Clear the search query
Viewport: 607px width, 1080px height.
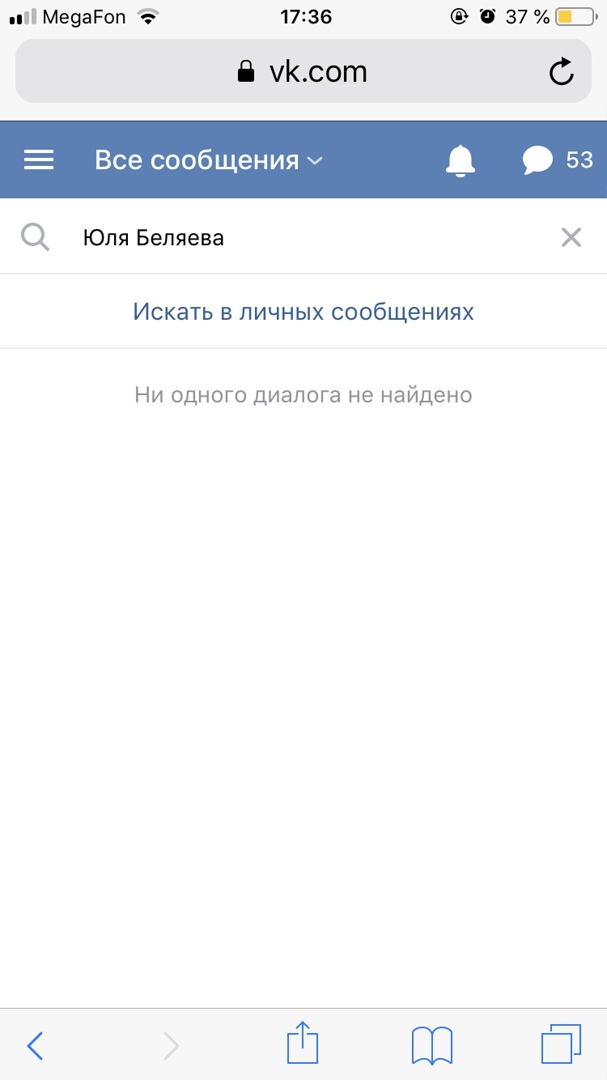[571, 237]
